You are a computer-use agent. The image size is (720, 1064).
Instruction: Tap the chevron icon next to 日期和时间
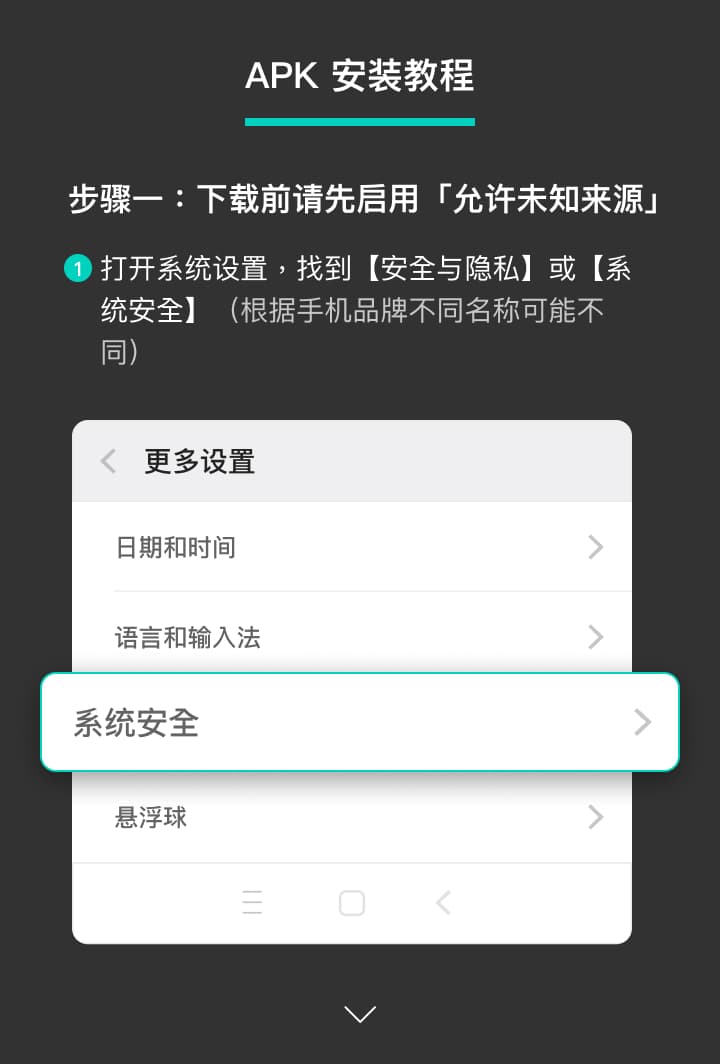[596, 547]
